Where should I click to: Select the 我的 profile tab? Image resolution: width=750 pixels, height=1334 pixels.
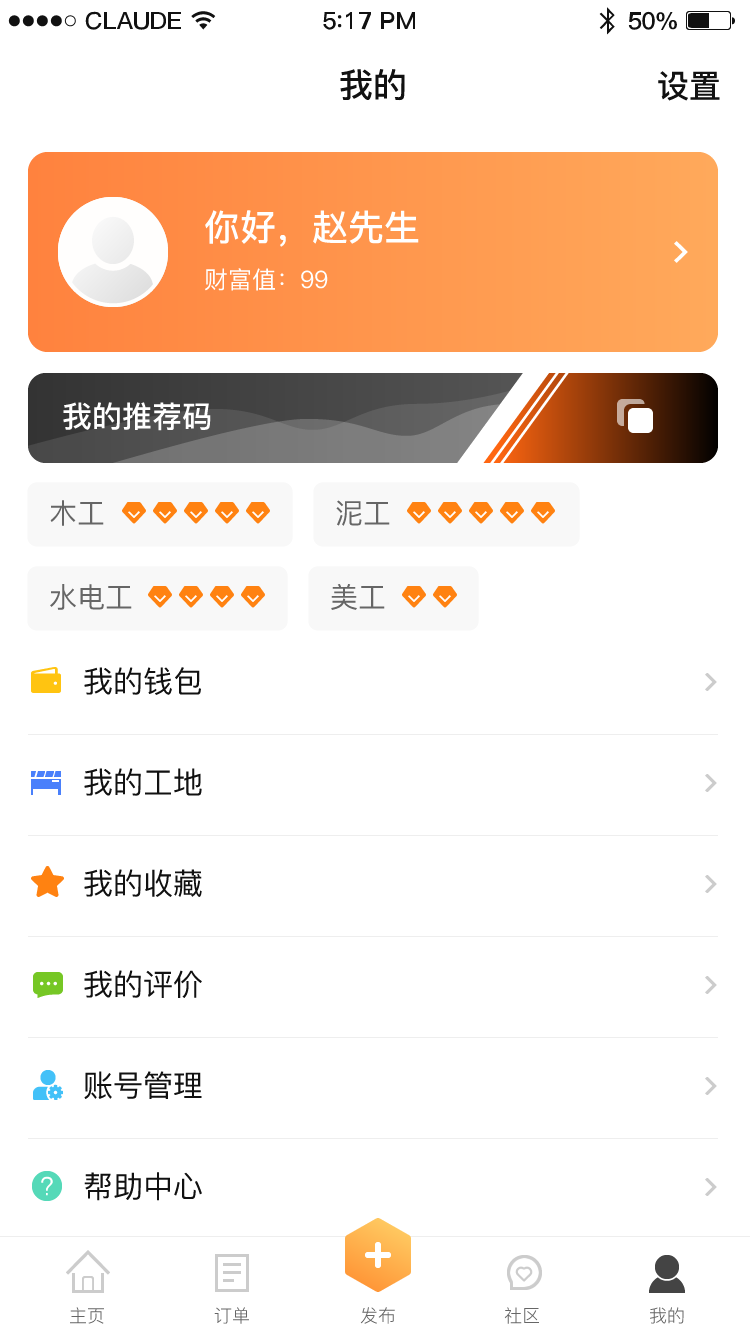click(x=666, y=1285)
